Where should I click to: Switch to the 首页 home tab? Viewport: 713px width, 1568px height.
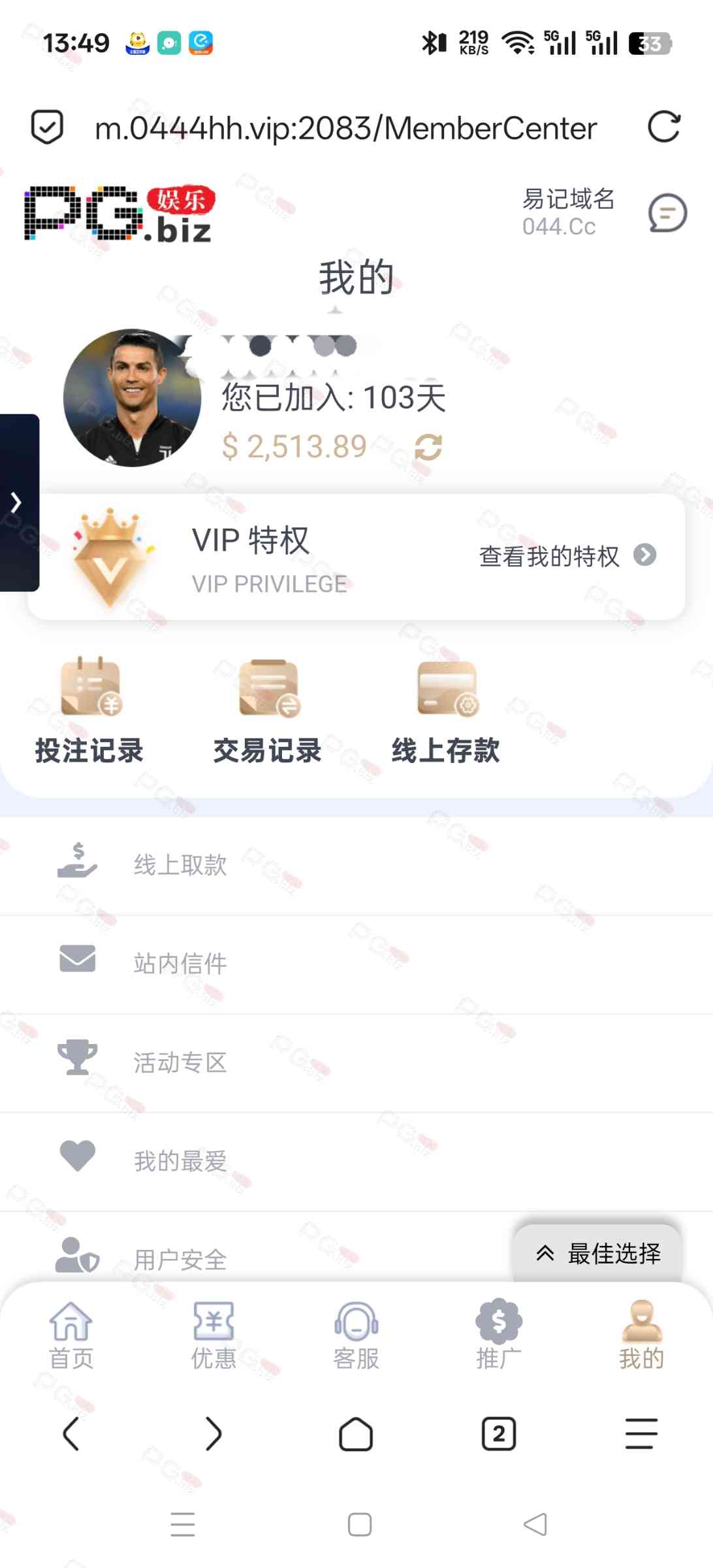pos(71,1336)
